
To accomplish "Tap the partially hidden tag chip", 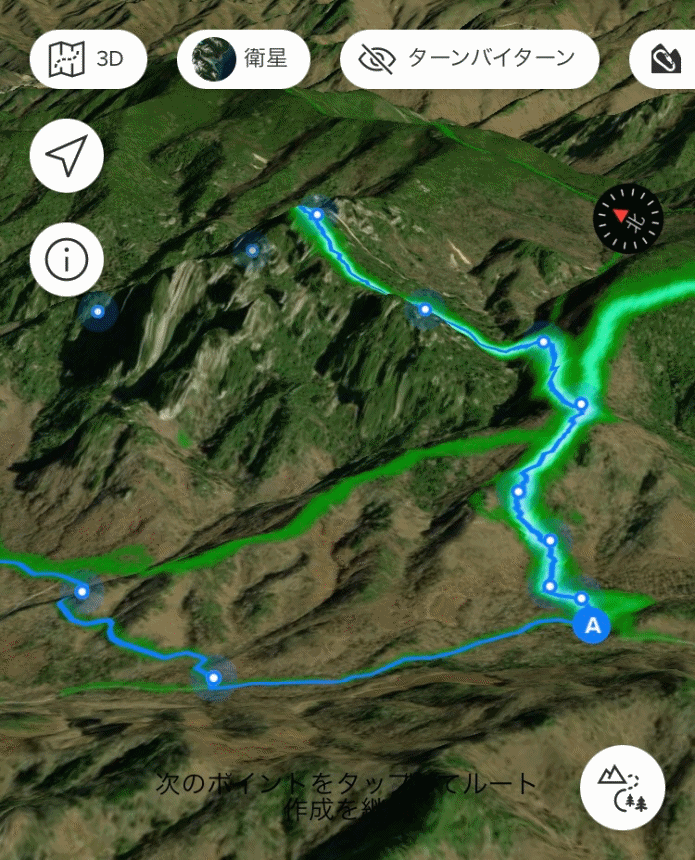I will tap(664, 60).
